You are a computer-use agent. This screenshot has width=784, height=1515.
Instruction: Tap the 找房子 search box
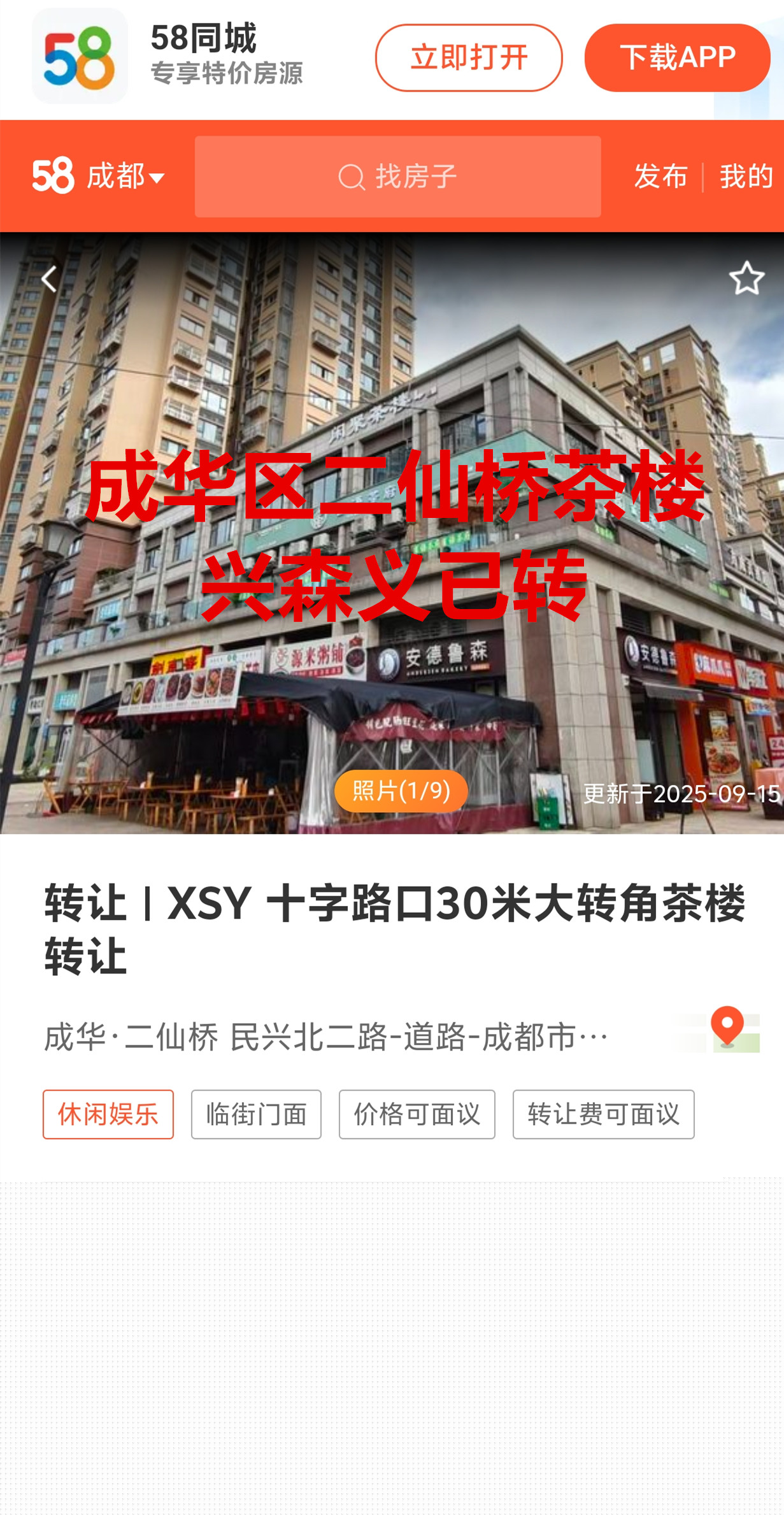397,176
